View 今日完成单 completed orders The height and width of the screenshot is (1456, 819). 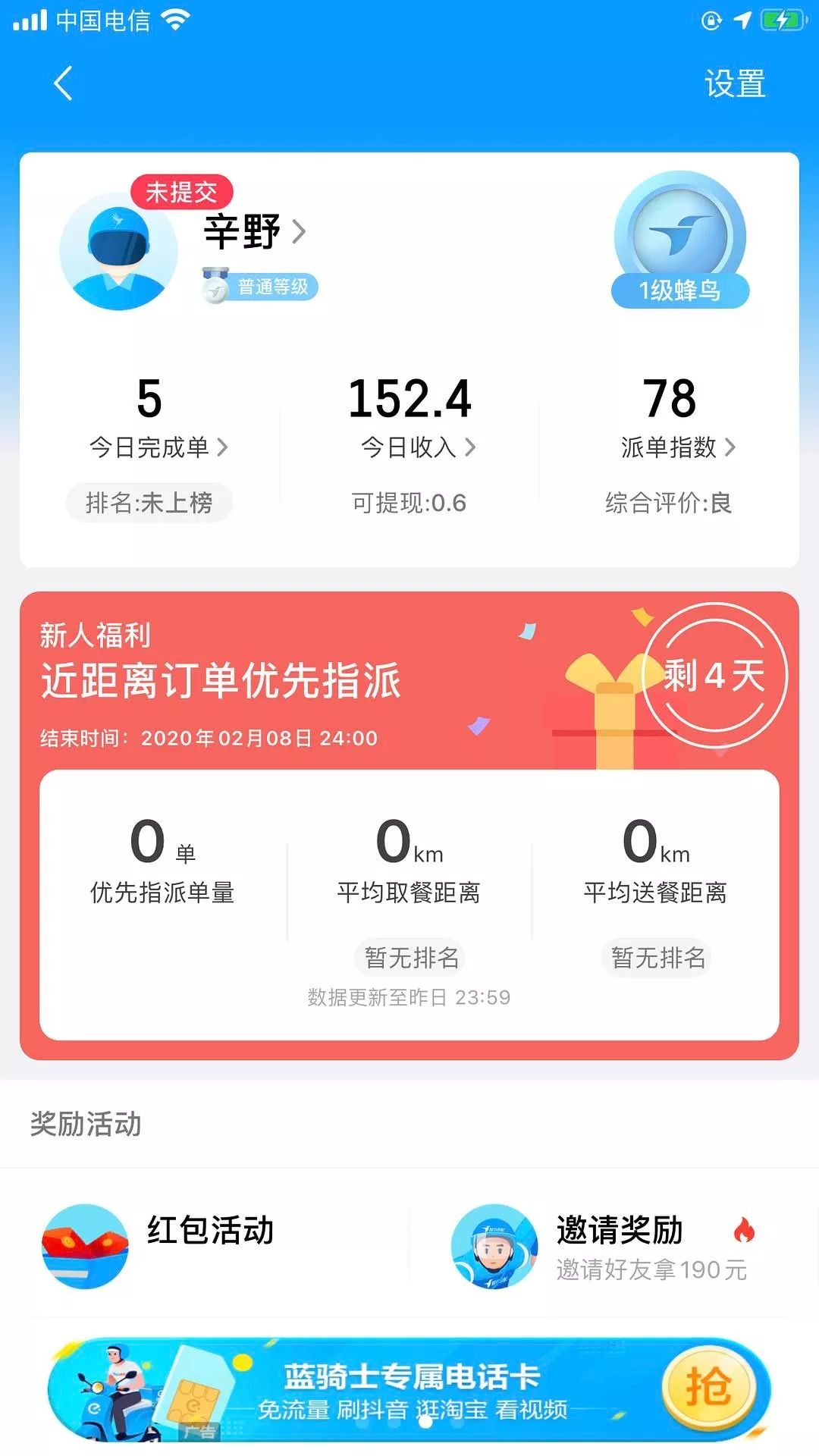pyautogui.click(x=158, y=447)
